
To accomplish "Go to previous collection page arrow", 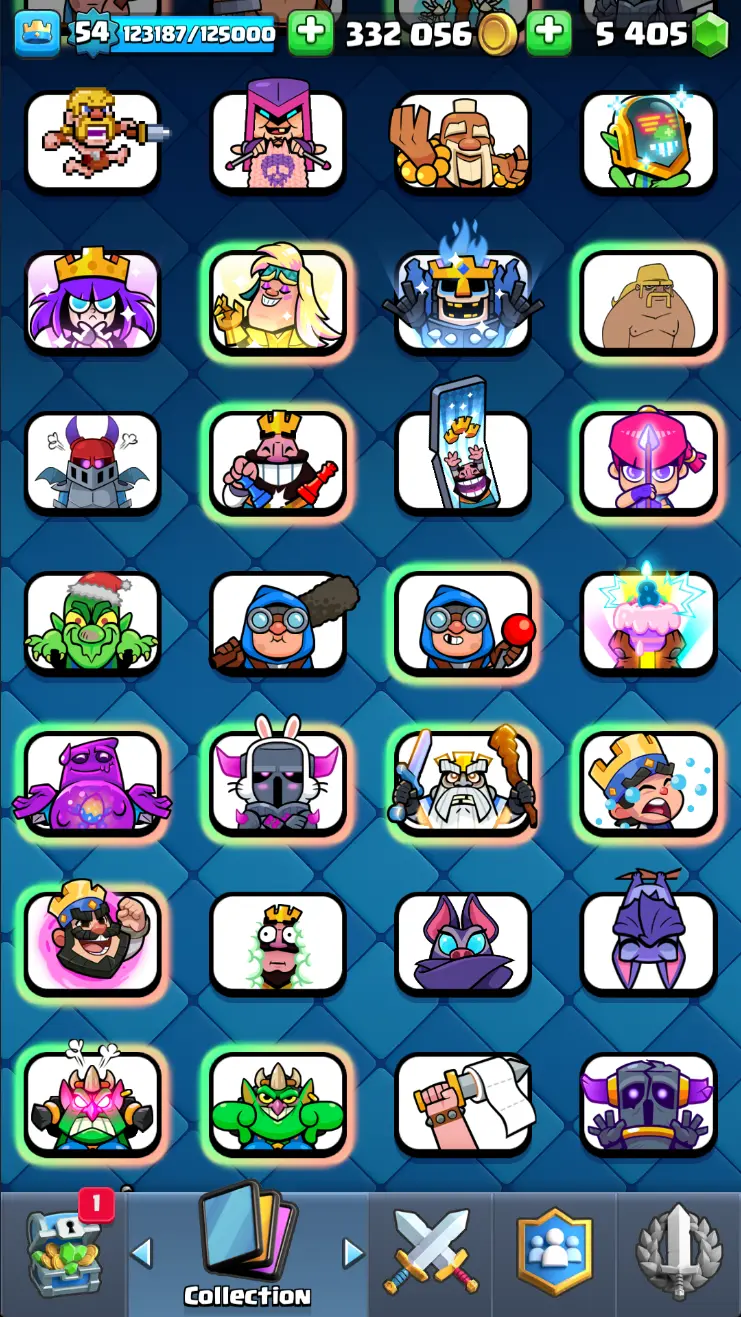I will [x=142, y=1252].
